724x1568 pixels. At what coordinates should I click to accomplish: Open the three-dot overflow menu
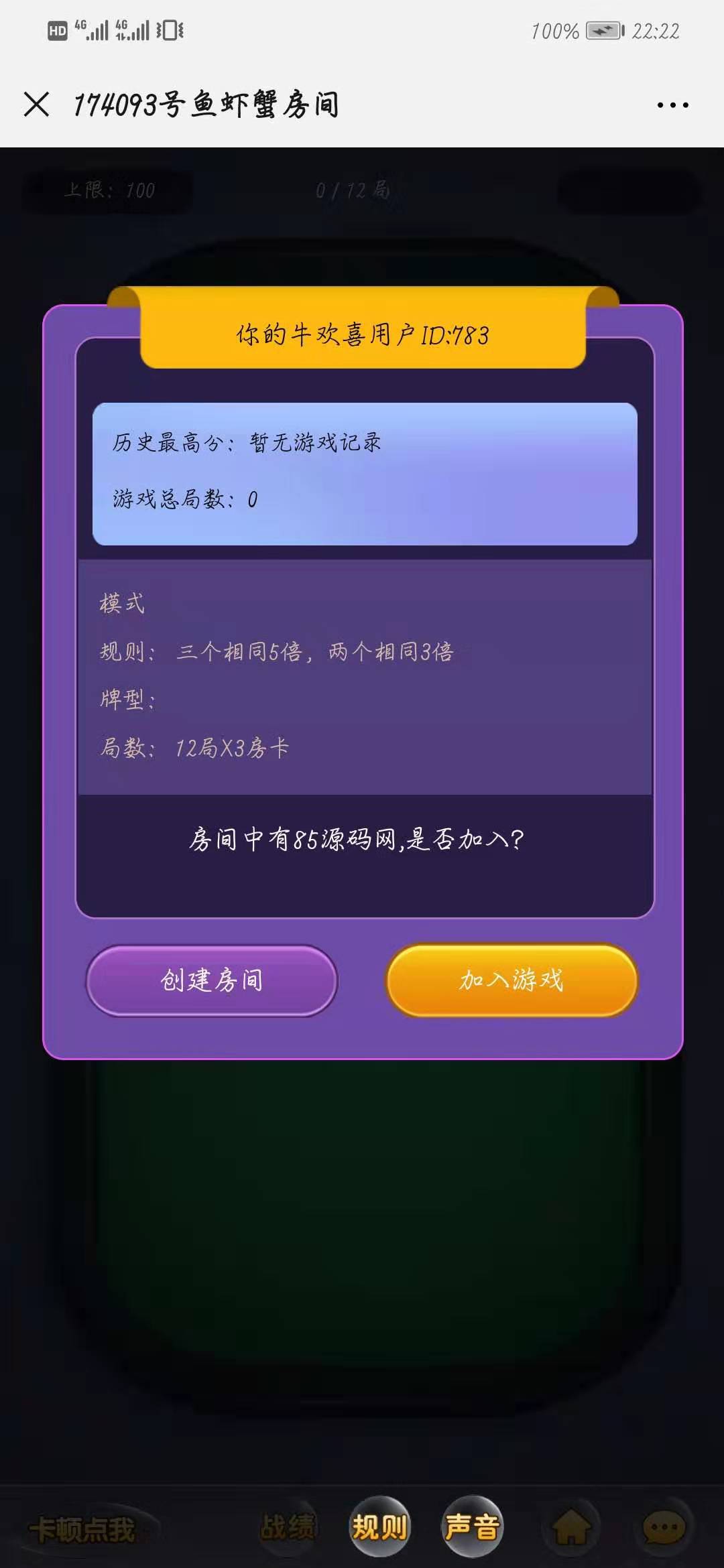tap(672, 105)
